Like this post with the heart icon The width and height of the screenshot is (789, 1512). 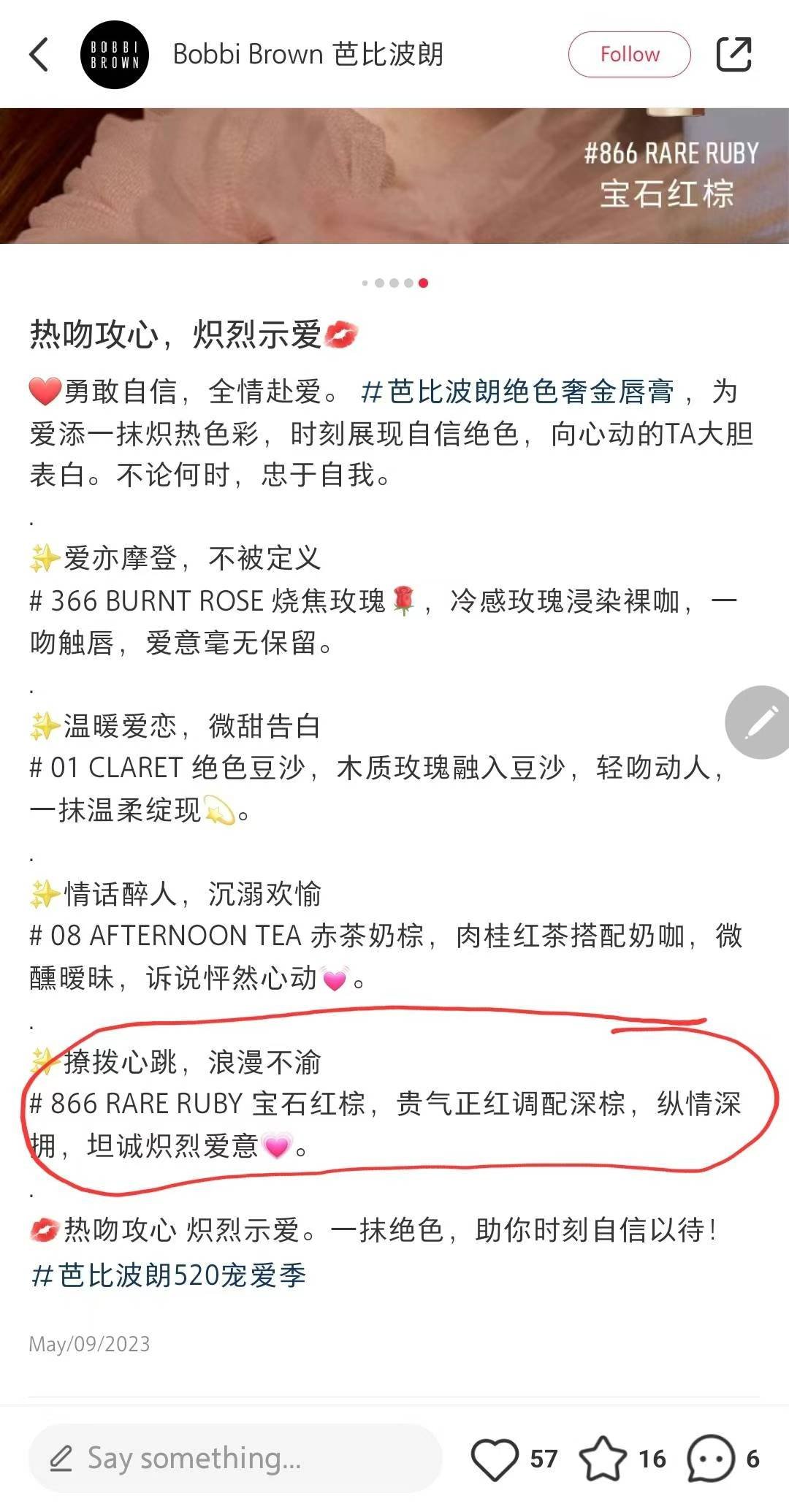tap(495, 1459)
